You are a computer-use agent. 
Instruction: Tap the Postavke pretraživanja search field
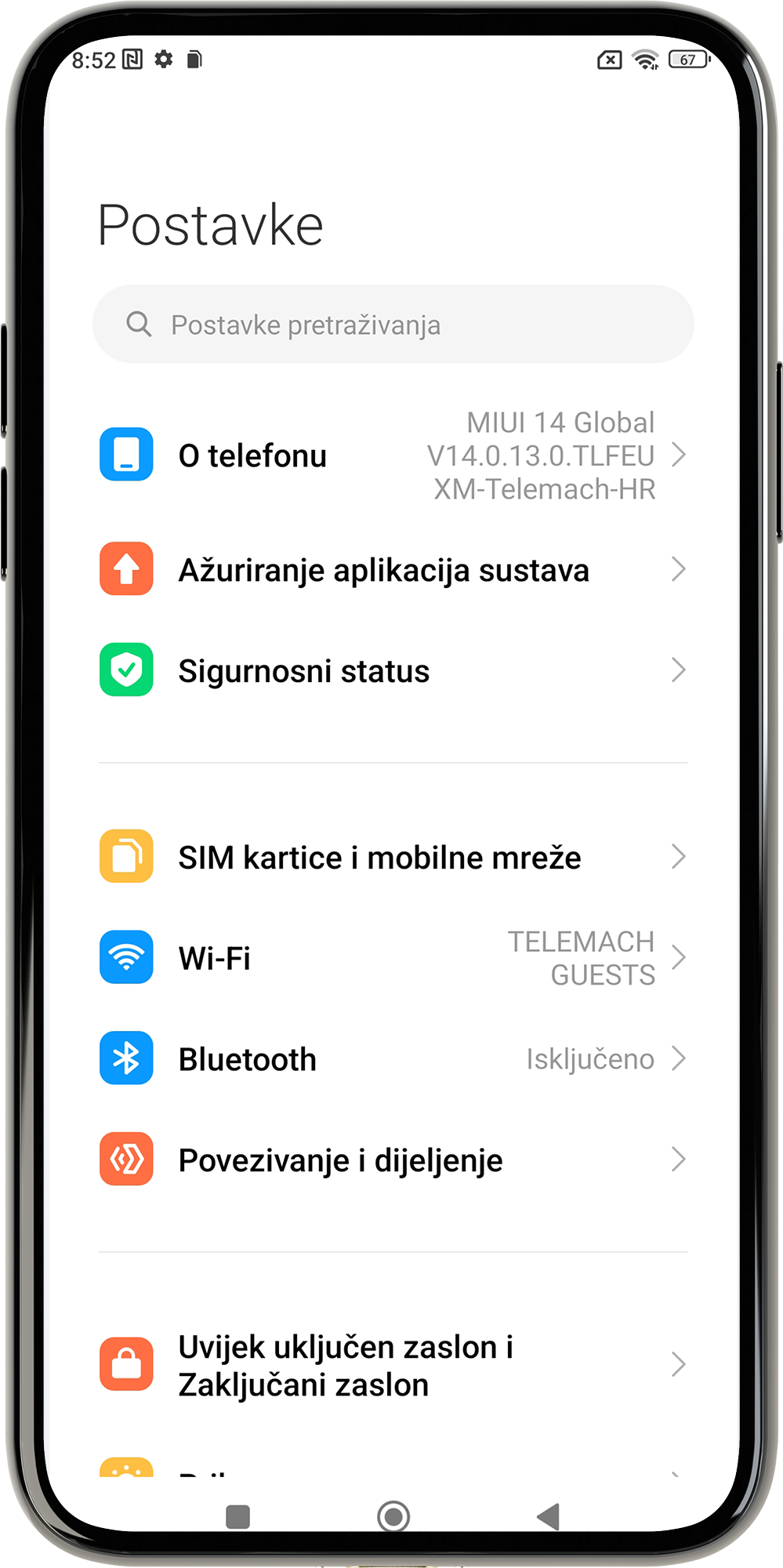coord(392,325)
